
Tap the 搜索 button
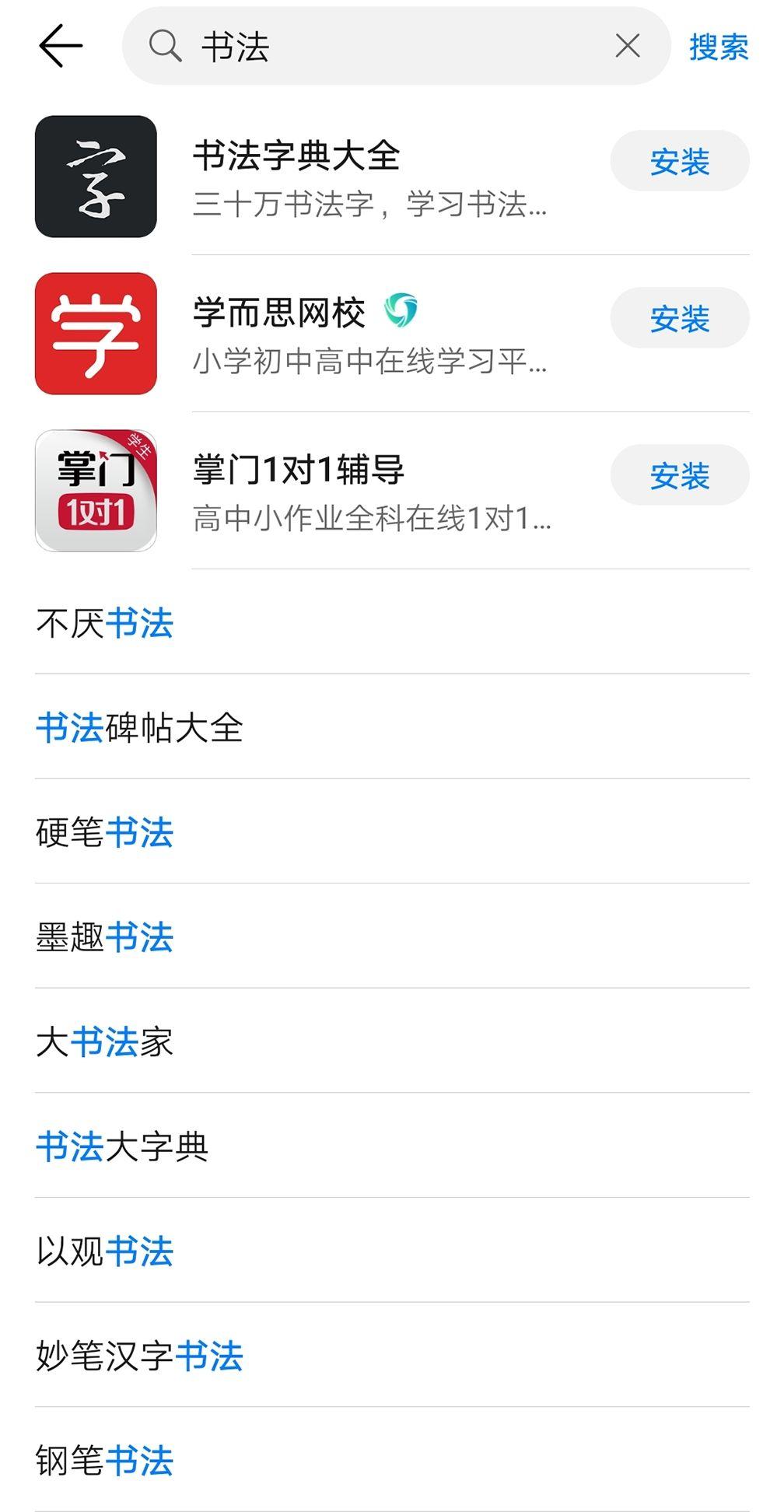[x=718, y=47]
